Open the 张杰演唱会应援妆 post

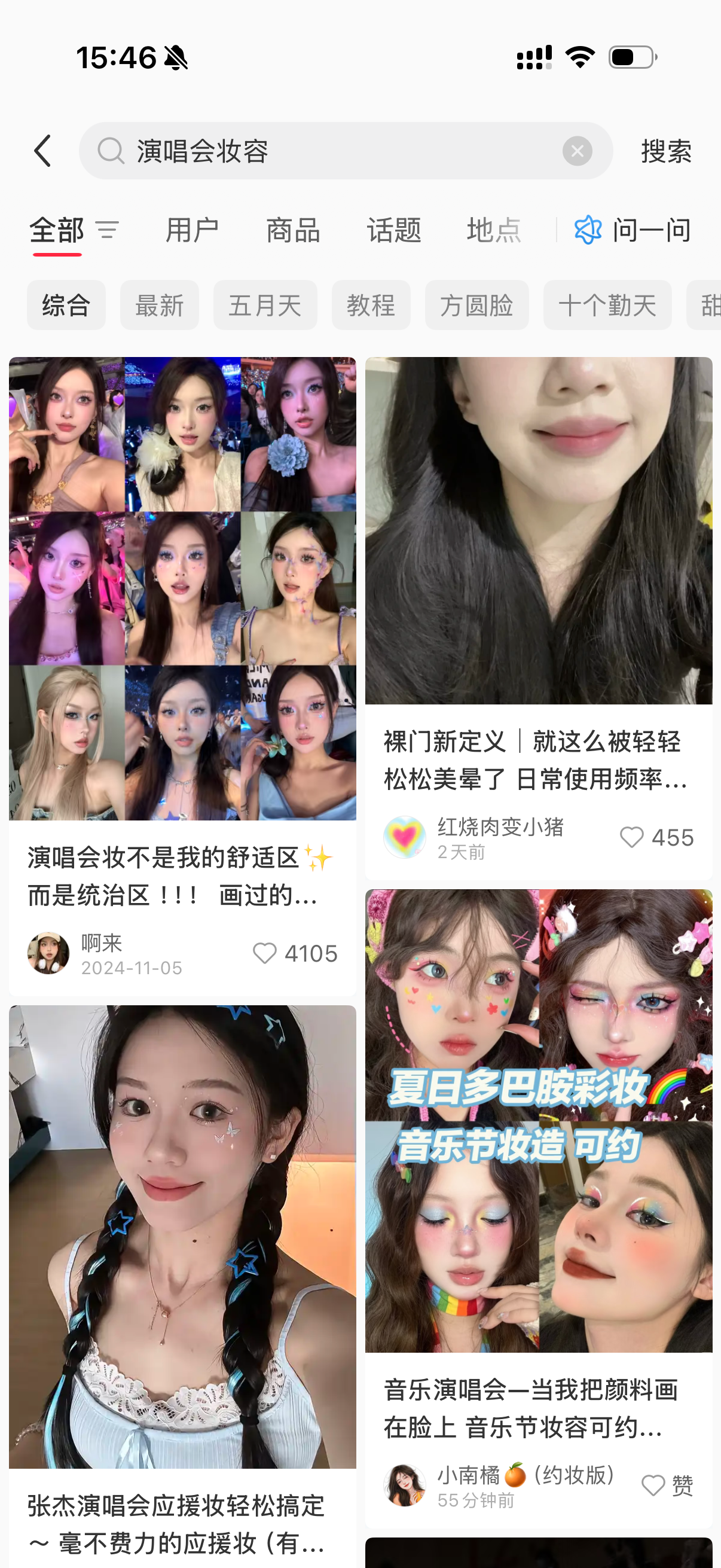[182, 1236]
